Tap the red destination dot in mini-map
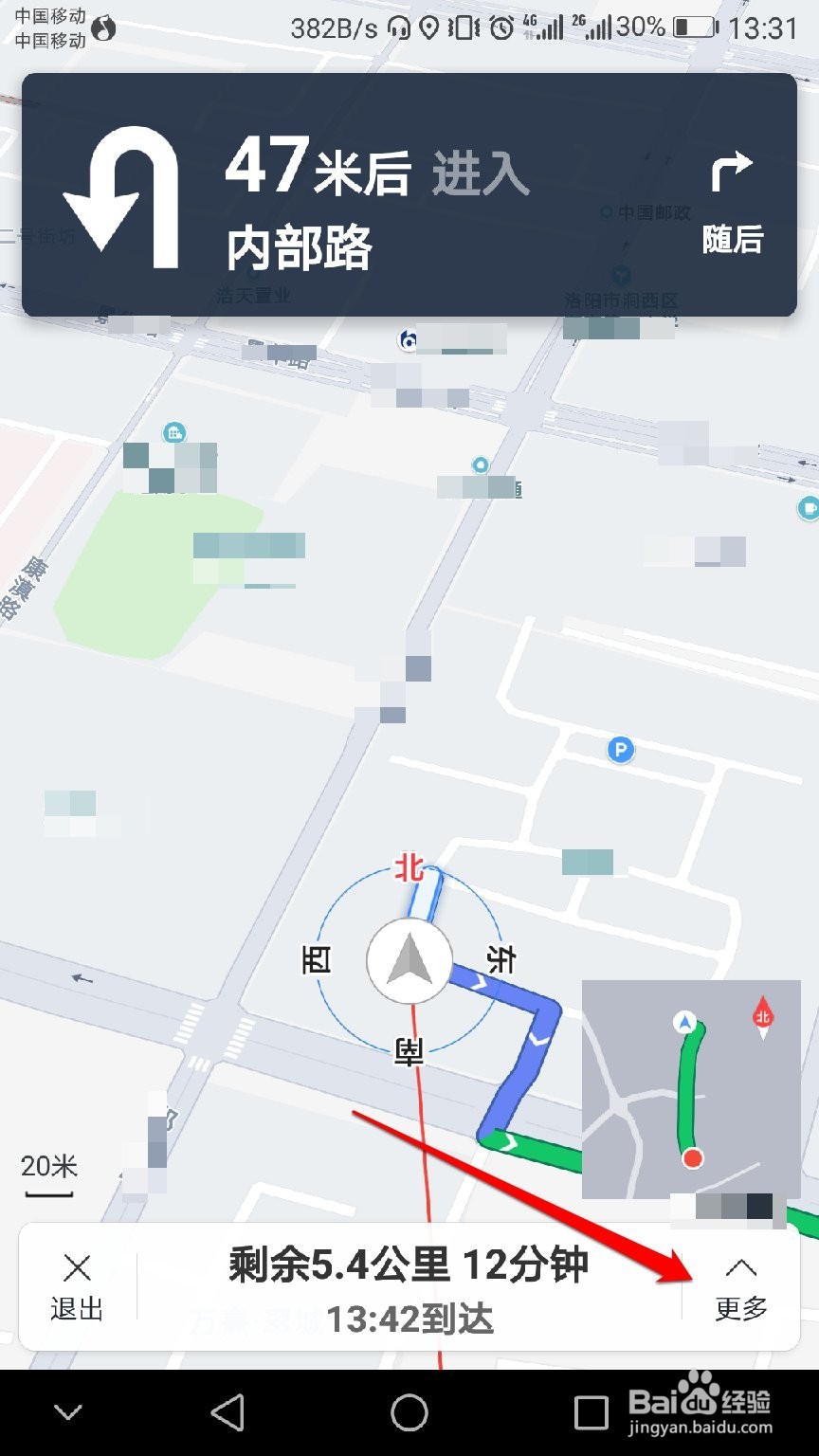This screenshot has height=1456, width=819. point(692,1157)
